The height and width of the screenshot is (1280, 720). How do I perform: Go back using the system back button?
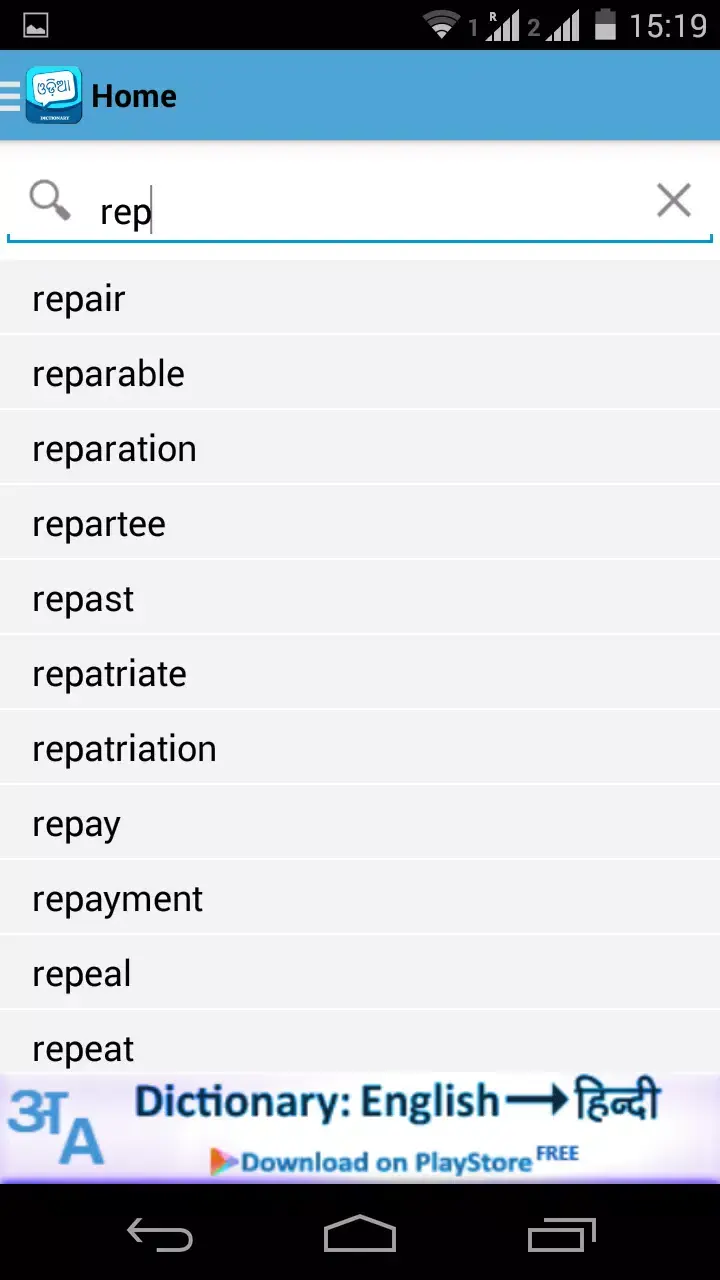pos(160,1234)
